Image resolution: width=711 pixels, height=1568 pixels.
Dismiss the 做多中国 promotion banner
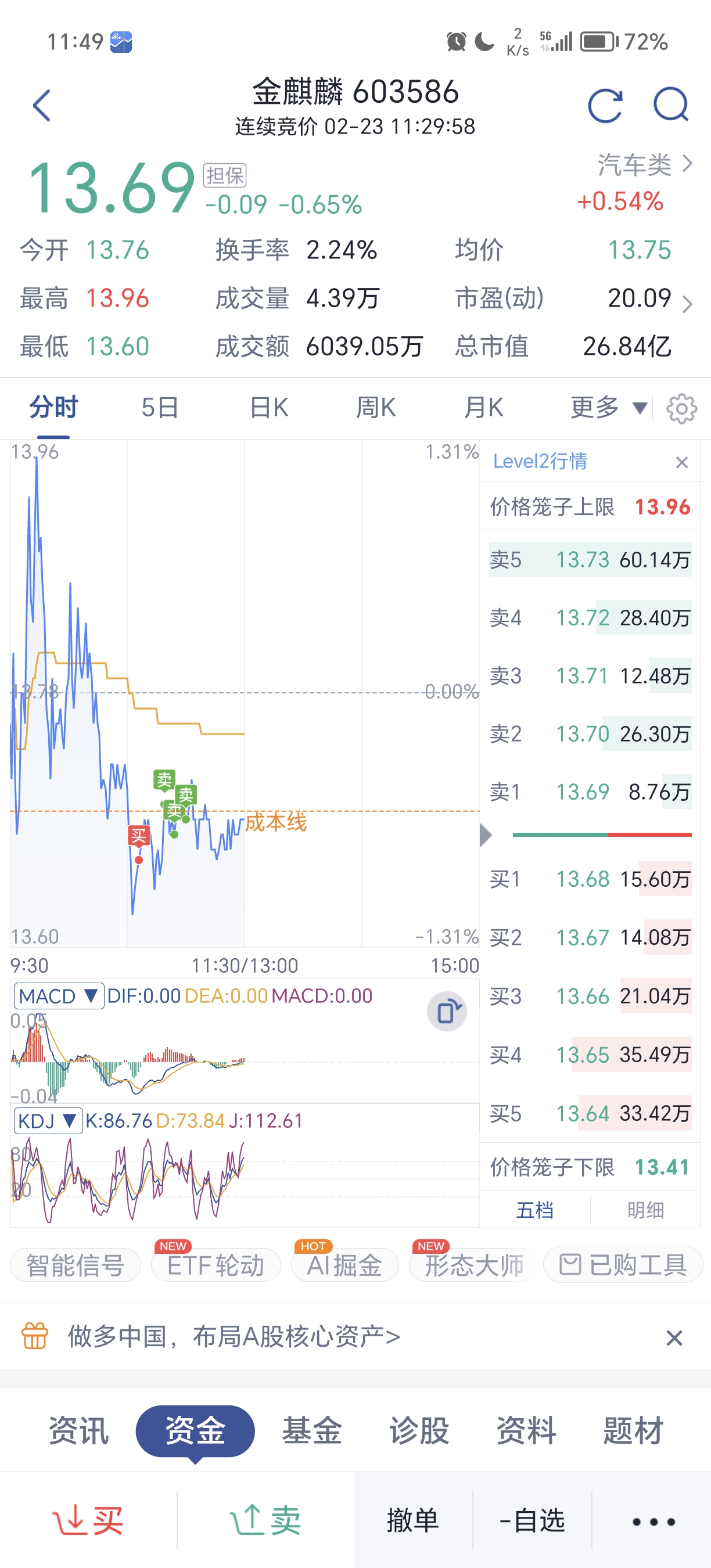pos(674,1337)
